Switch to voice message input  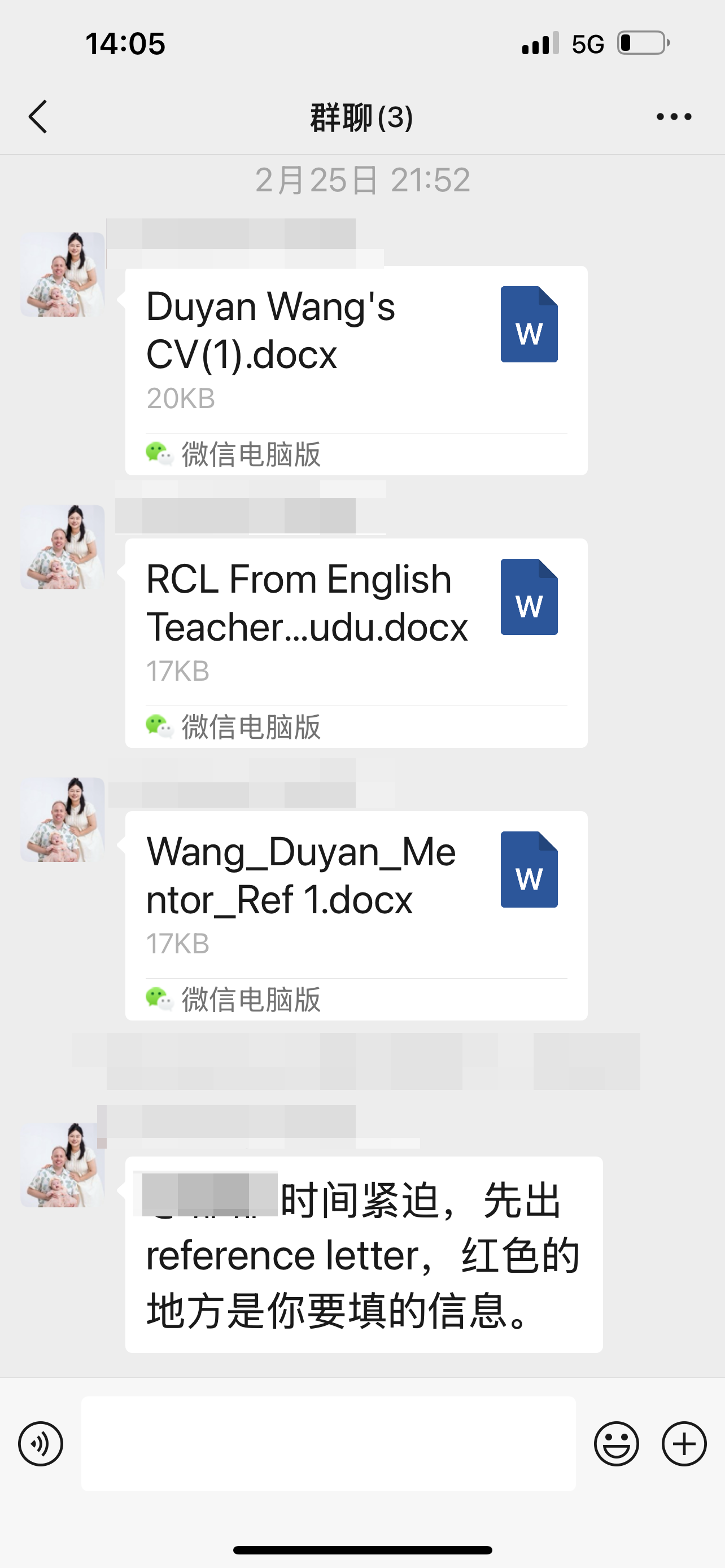pyautogui.click(x=41, y=1443)
